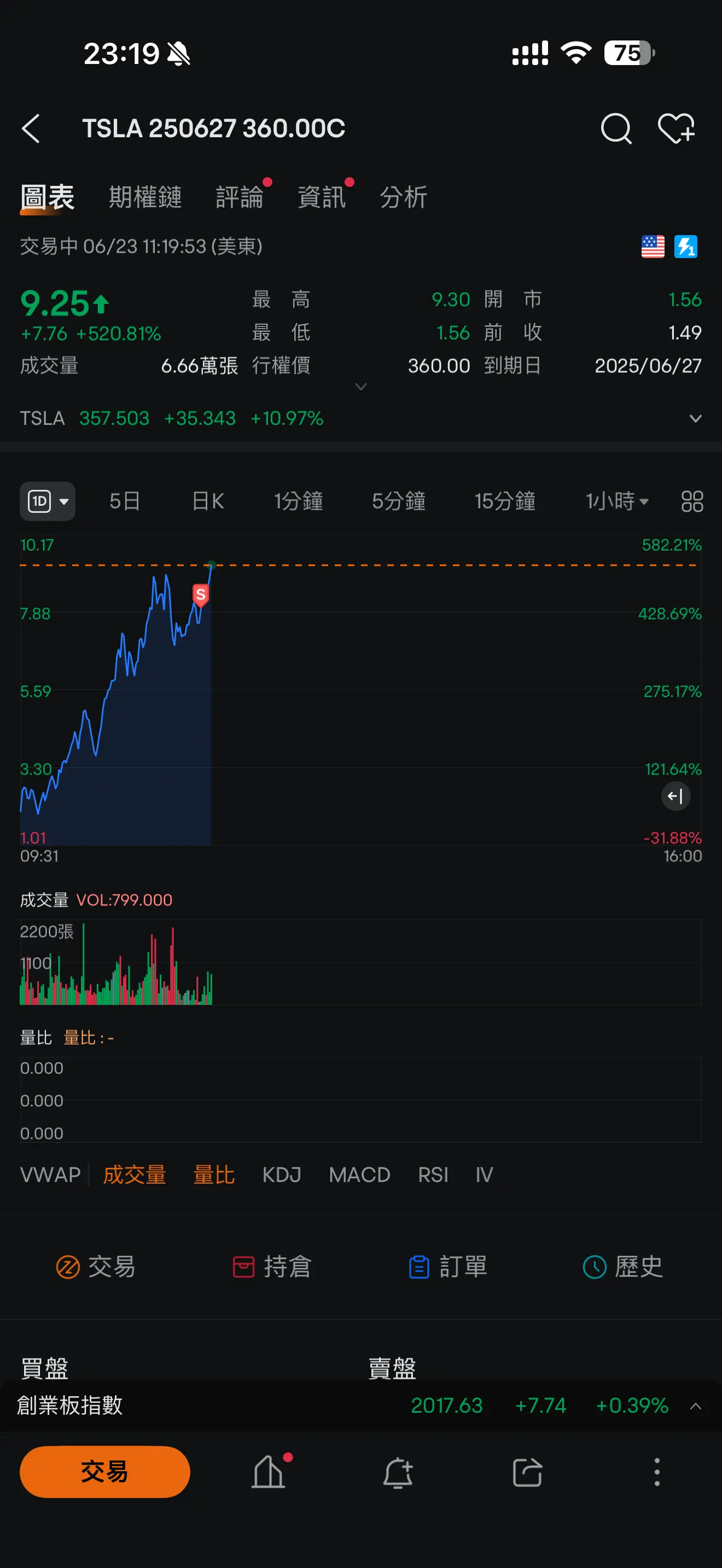Switch to the 資訊 tab

tap(322, 197)
